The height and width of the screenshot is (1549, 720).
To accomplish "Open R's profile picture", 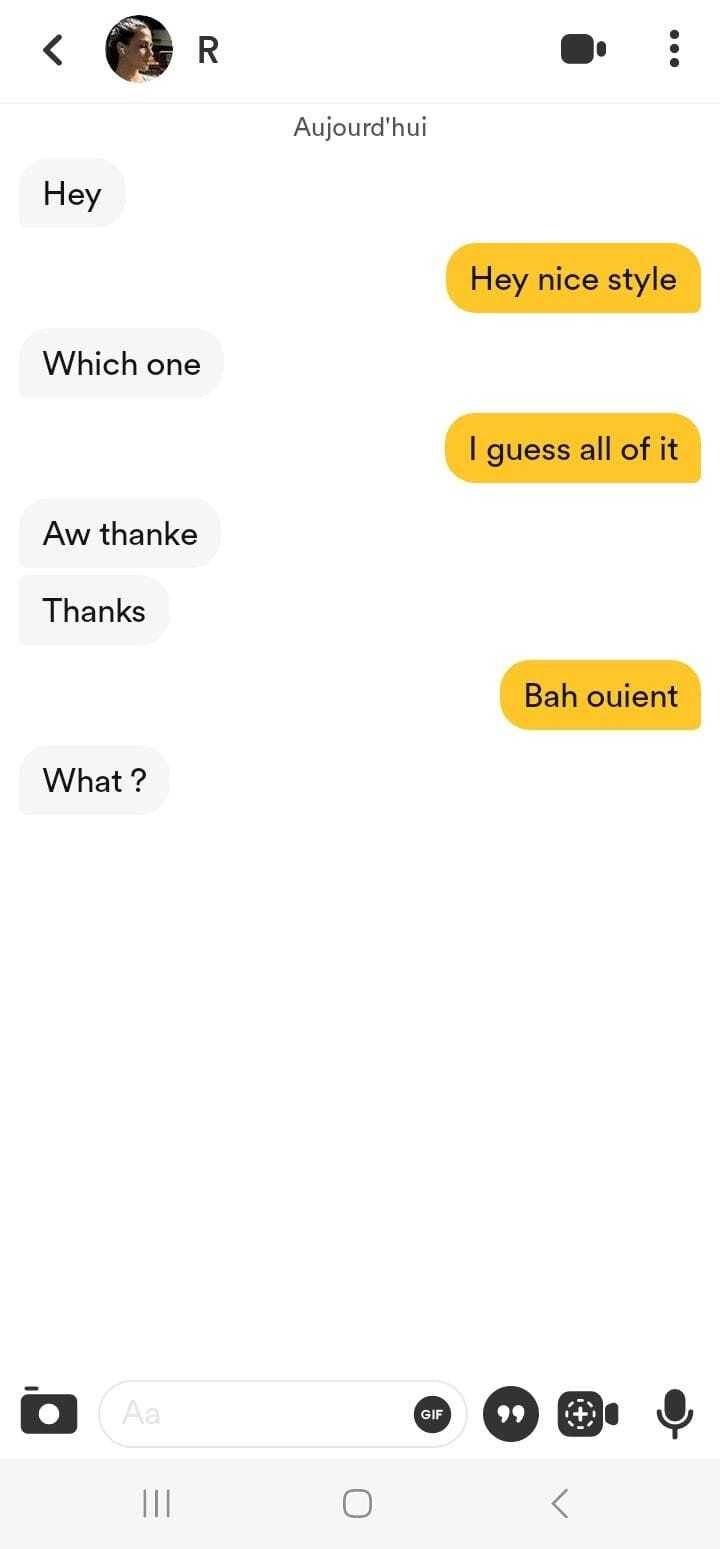I will pos(139,49).
